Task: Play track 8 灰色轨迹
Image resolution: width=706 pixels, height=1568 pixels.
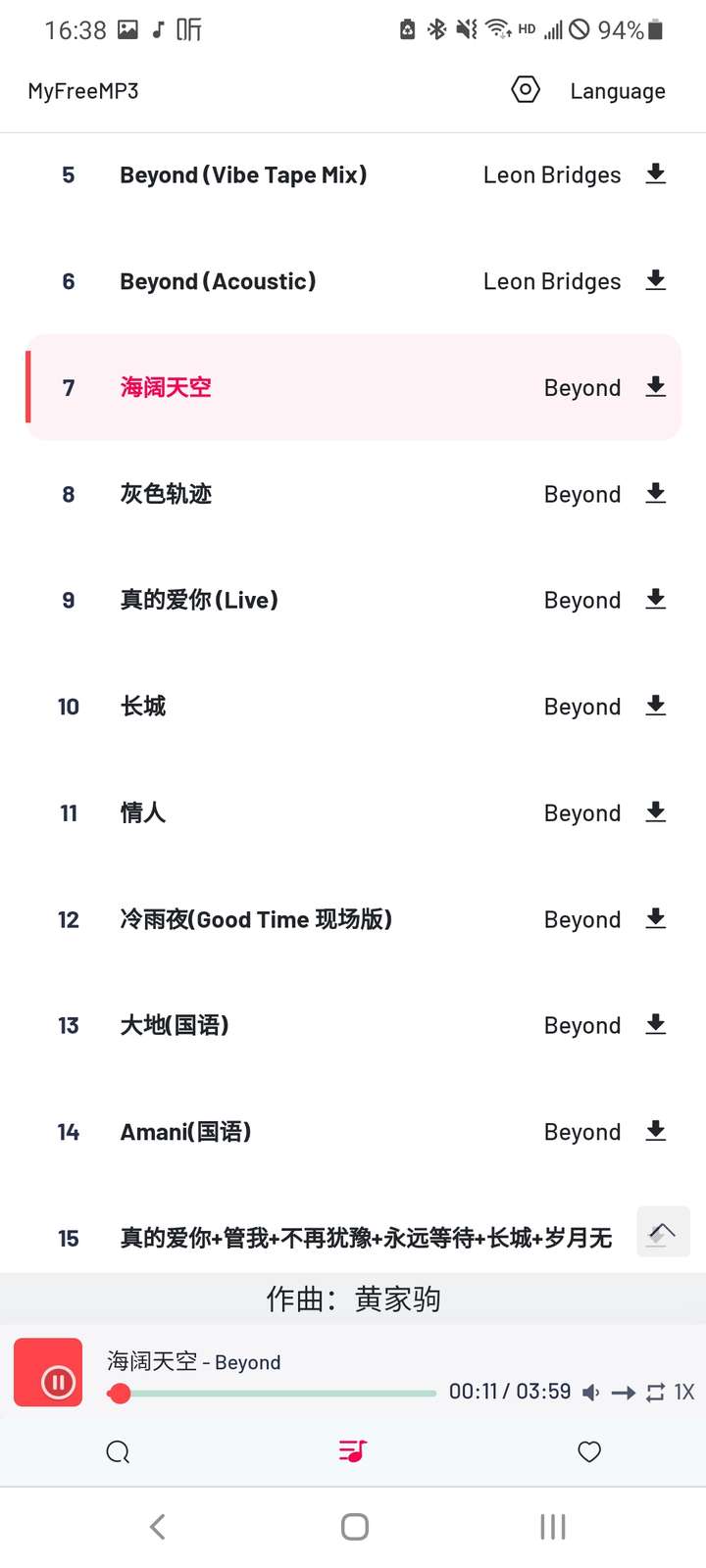Action: click(x=353, y=494)
